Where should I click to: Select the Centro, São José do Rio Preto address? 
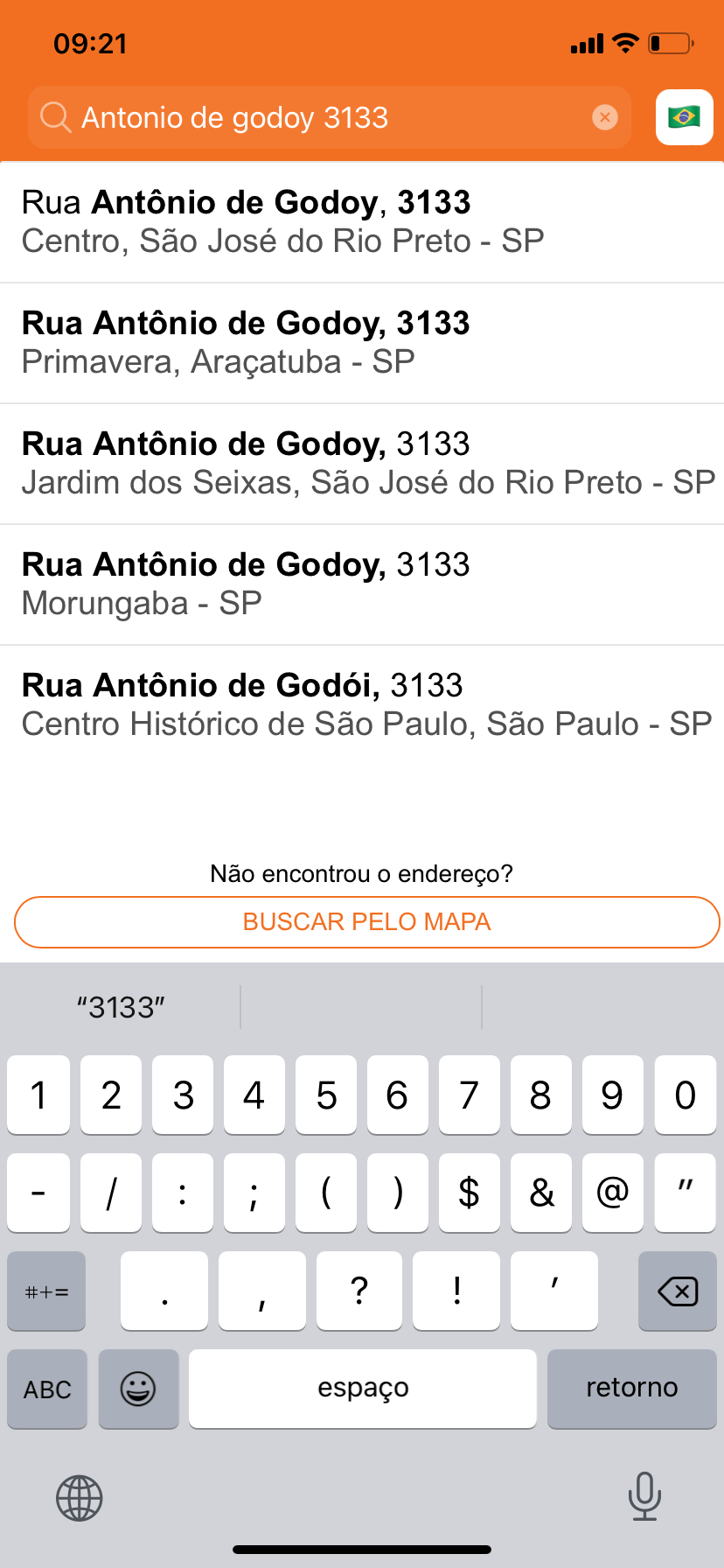point(362,222)
